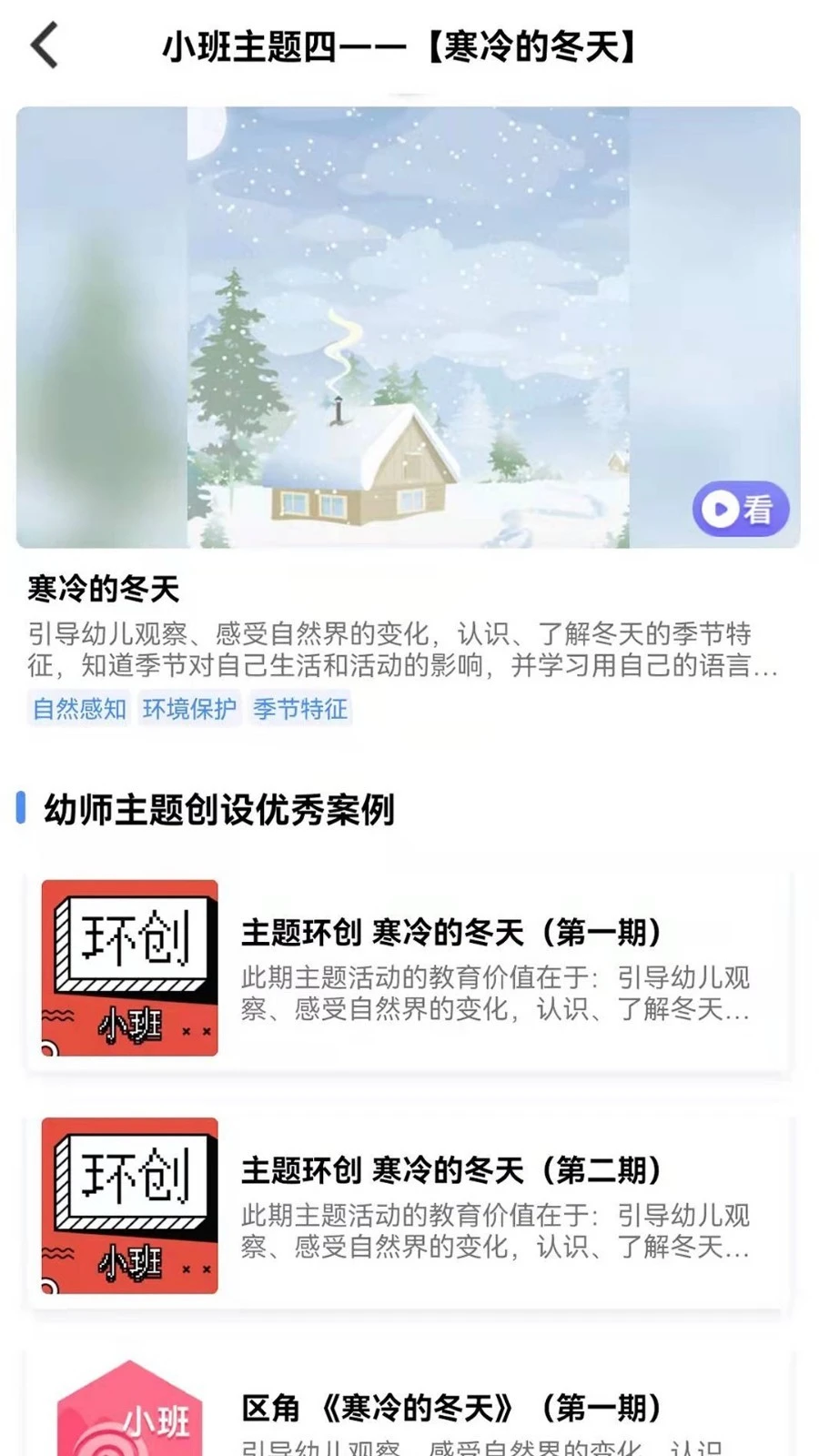Click the bold 寒冷的冬天 heading

pyautogui.click(x=103, y=589)
